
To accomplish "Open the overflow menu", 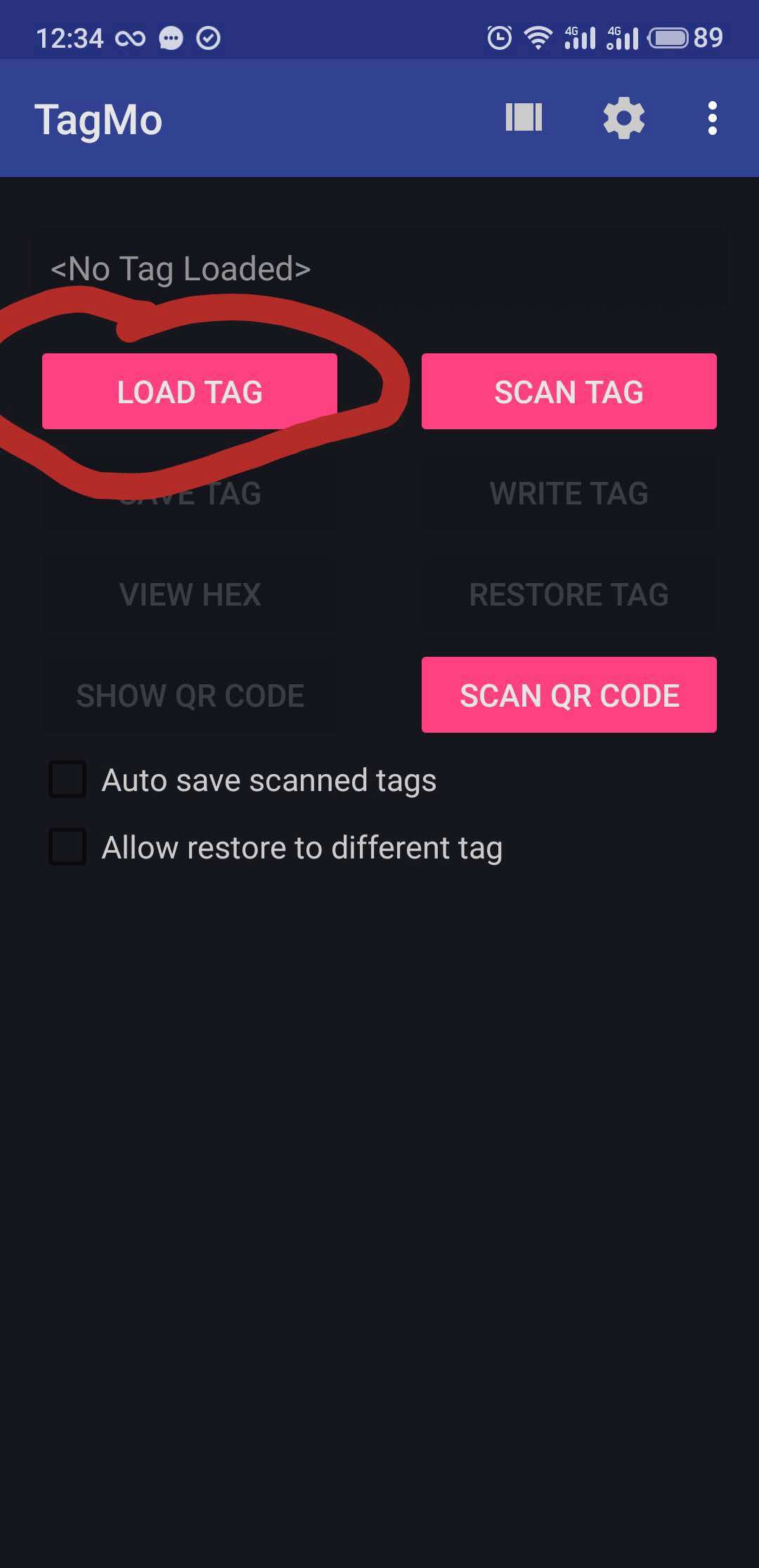I will click(x=712, y=118).
